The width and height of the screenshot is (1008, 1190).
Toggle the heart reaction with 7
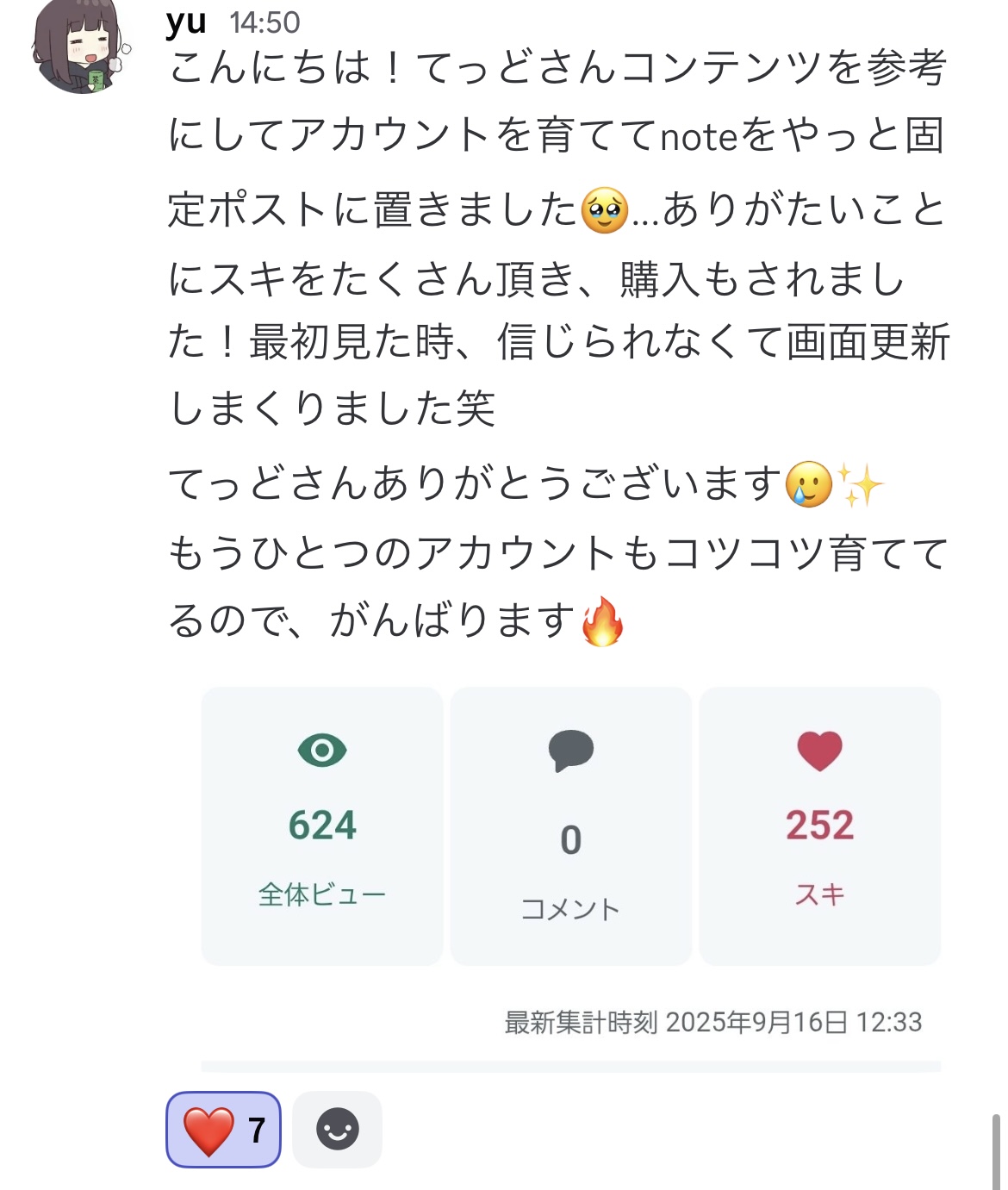tap(223, 1129)
